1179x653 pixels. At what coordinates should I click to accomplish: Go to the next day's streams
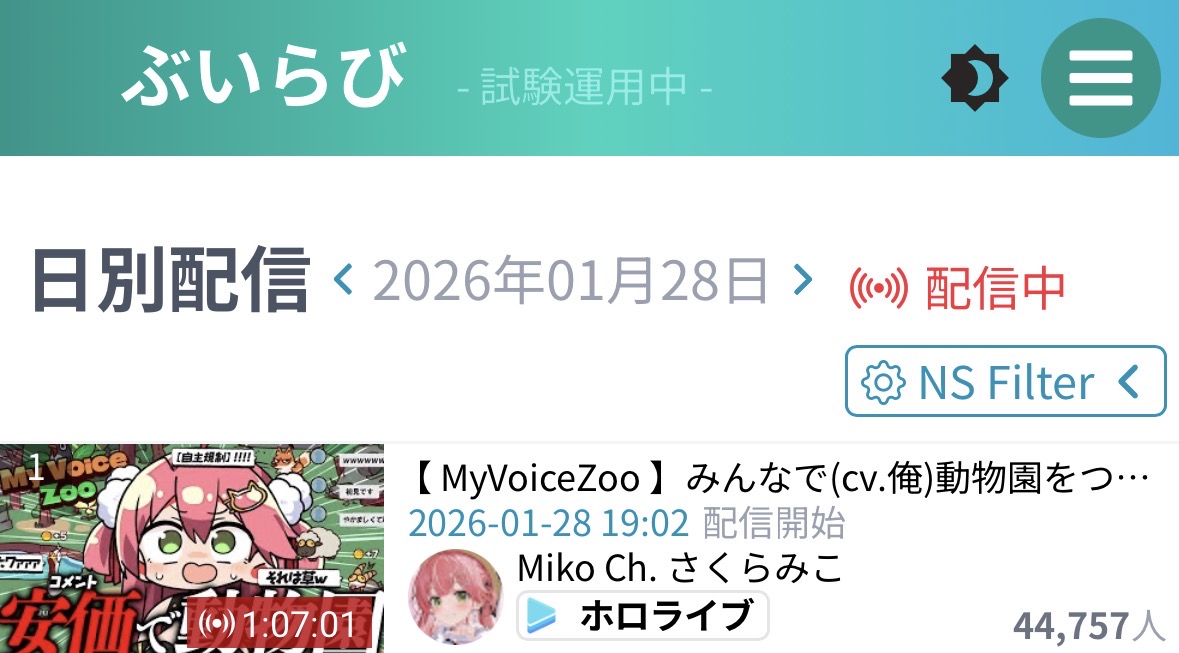802,281
